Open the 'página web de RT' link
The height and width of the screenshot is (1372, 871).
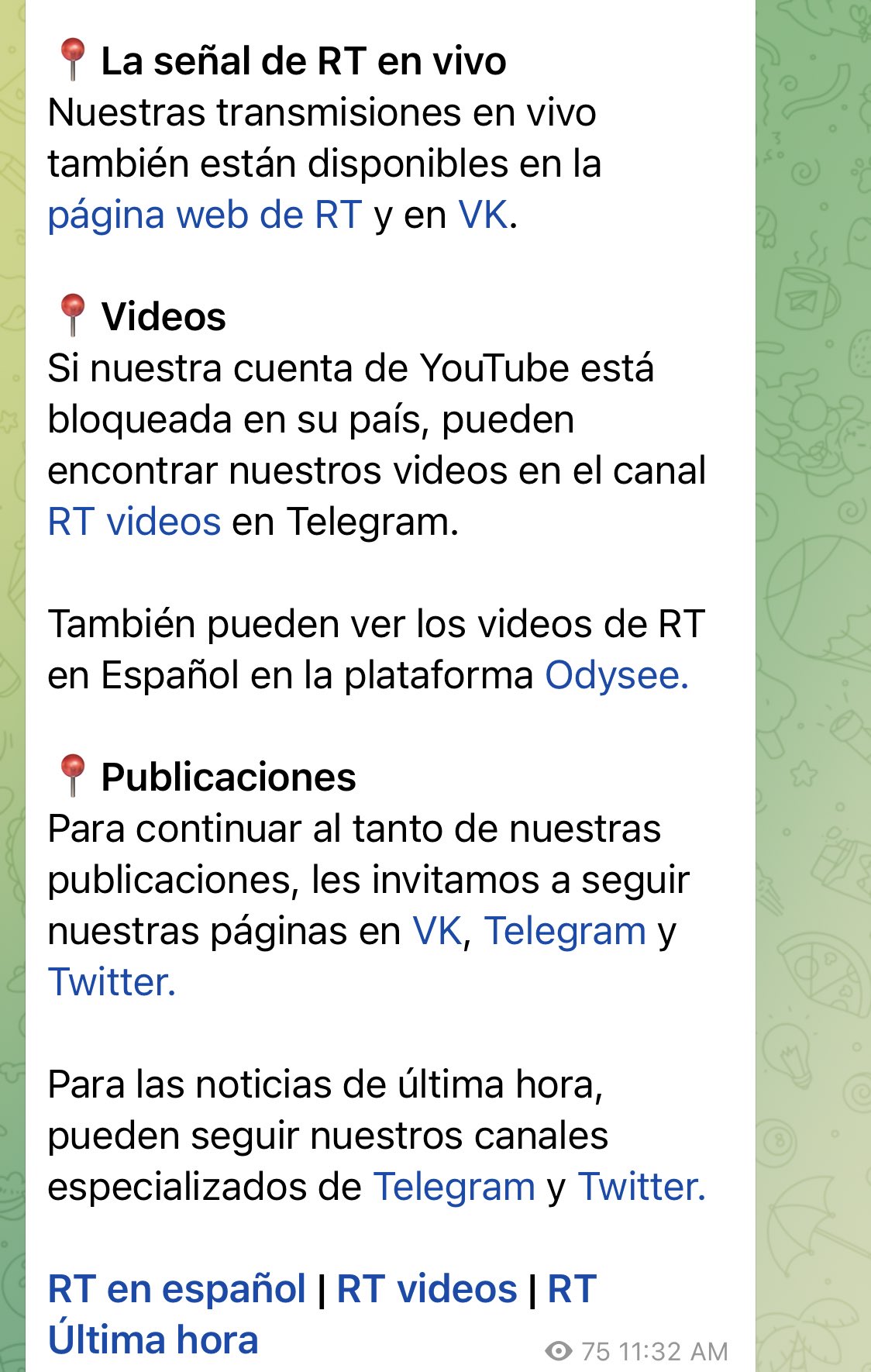tap(205, 215)
